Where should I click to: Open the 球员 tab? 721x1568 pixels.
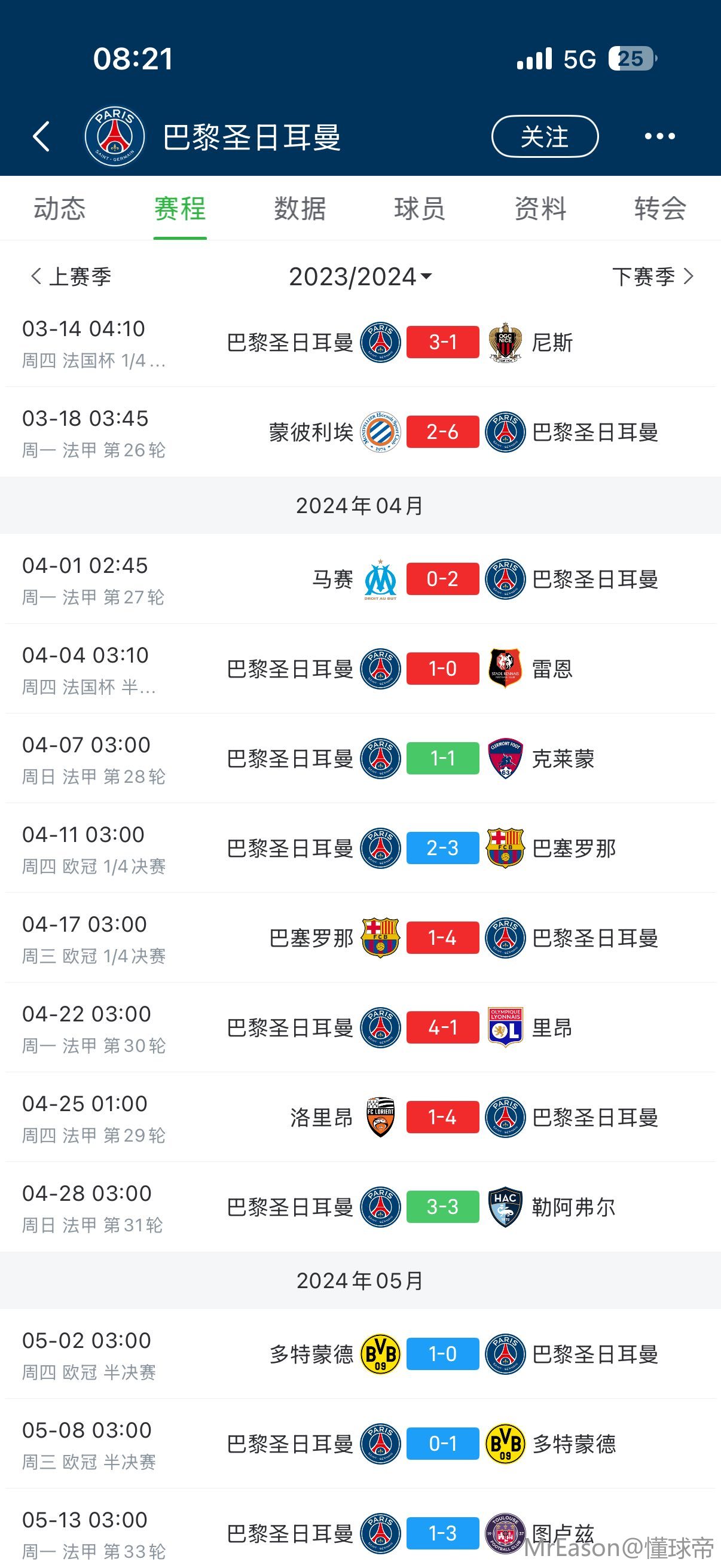click(x=420, y=209)
